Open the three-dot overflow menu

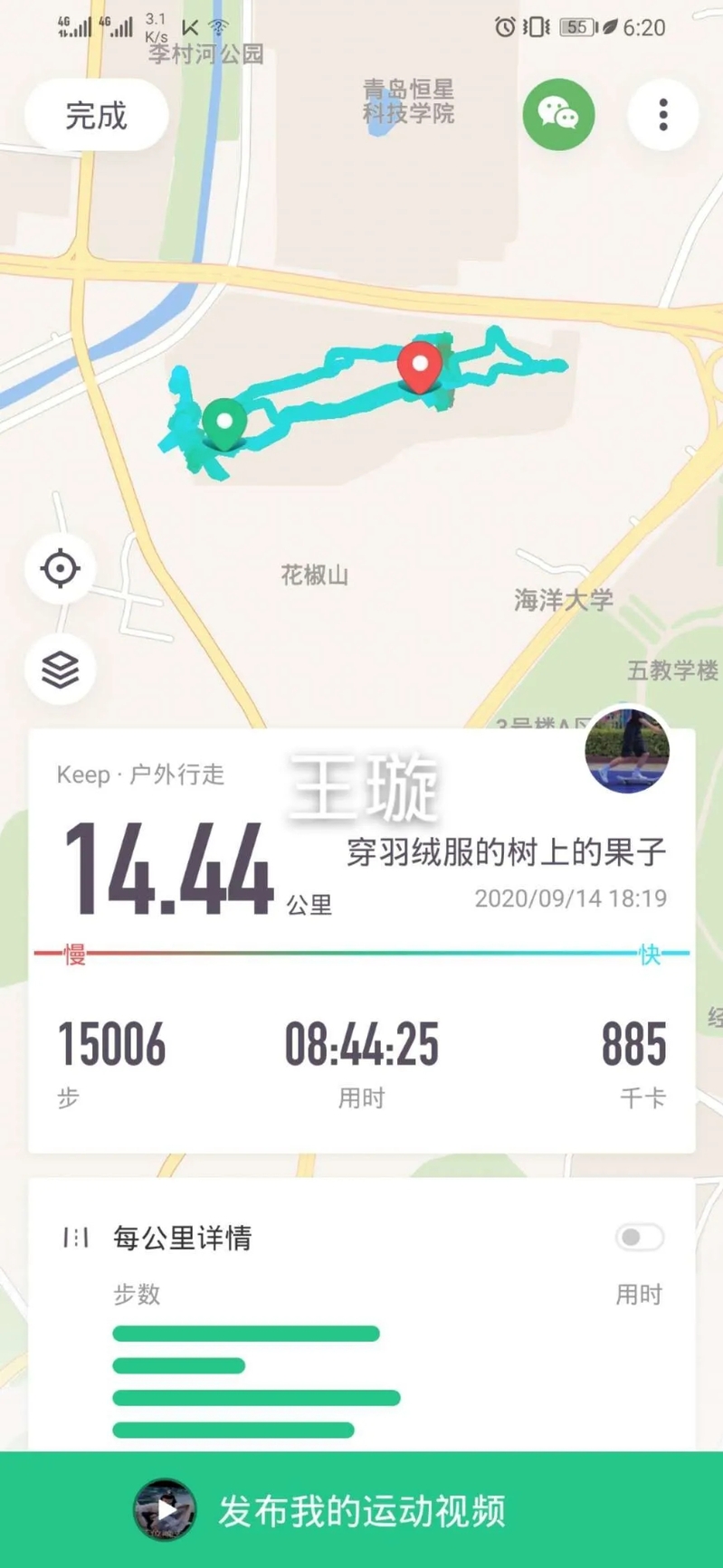click(x=662, y=115)
